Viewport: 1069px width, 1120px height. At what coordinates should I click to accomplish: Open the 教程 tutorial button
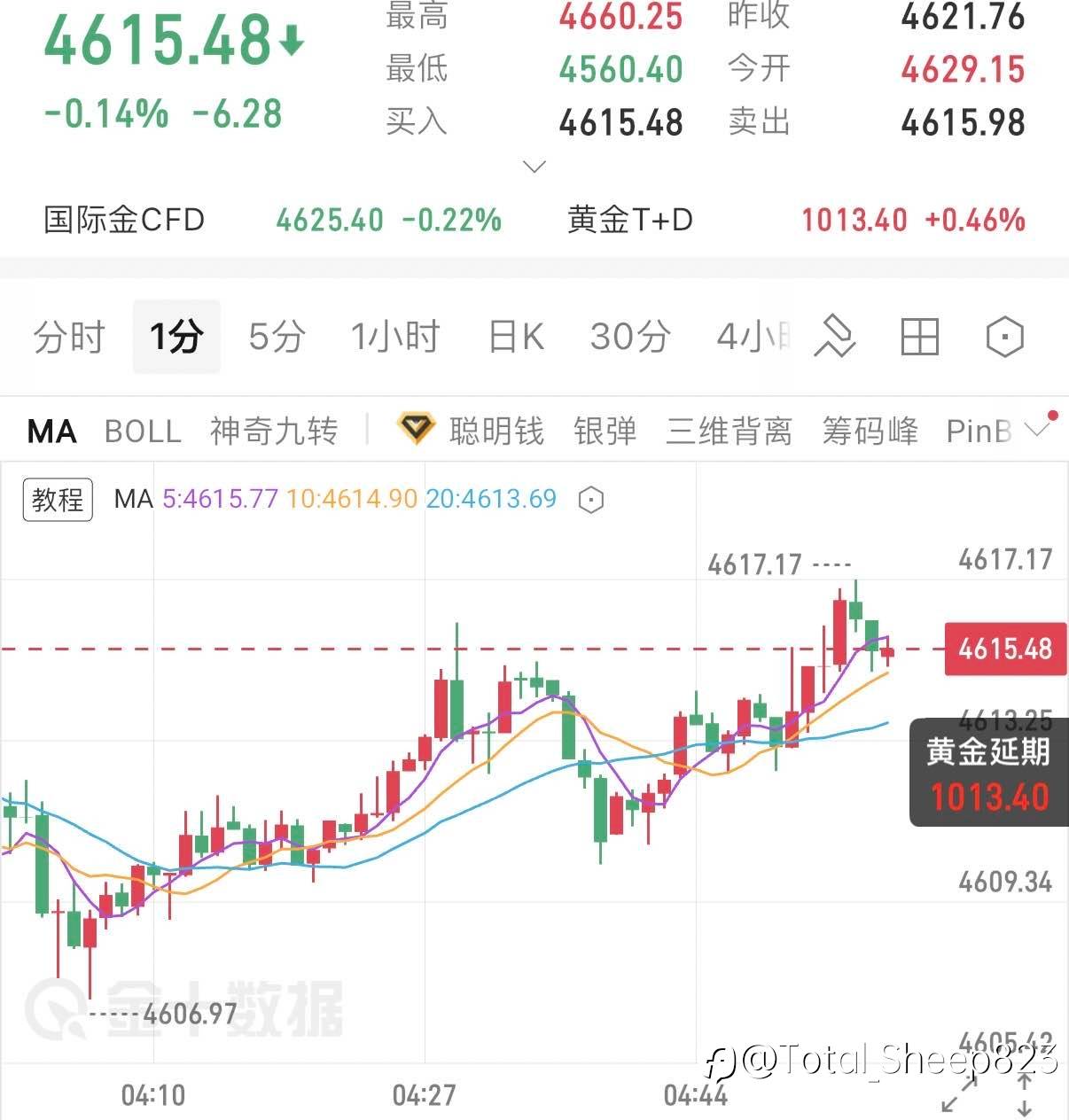[x=58, y=500]
